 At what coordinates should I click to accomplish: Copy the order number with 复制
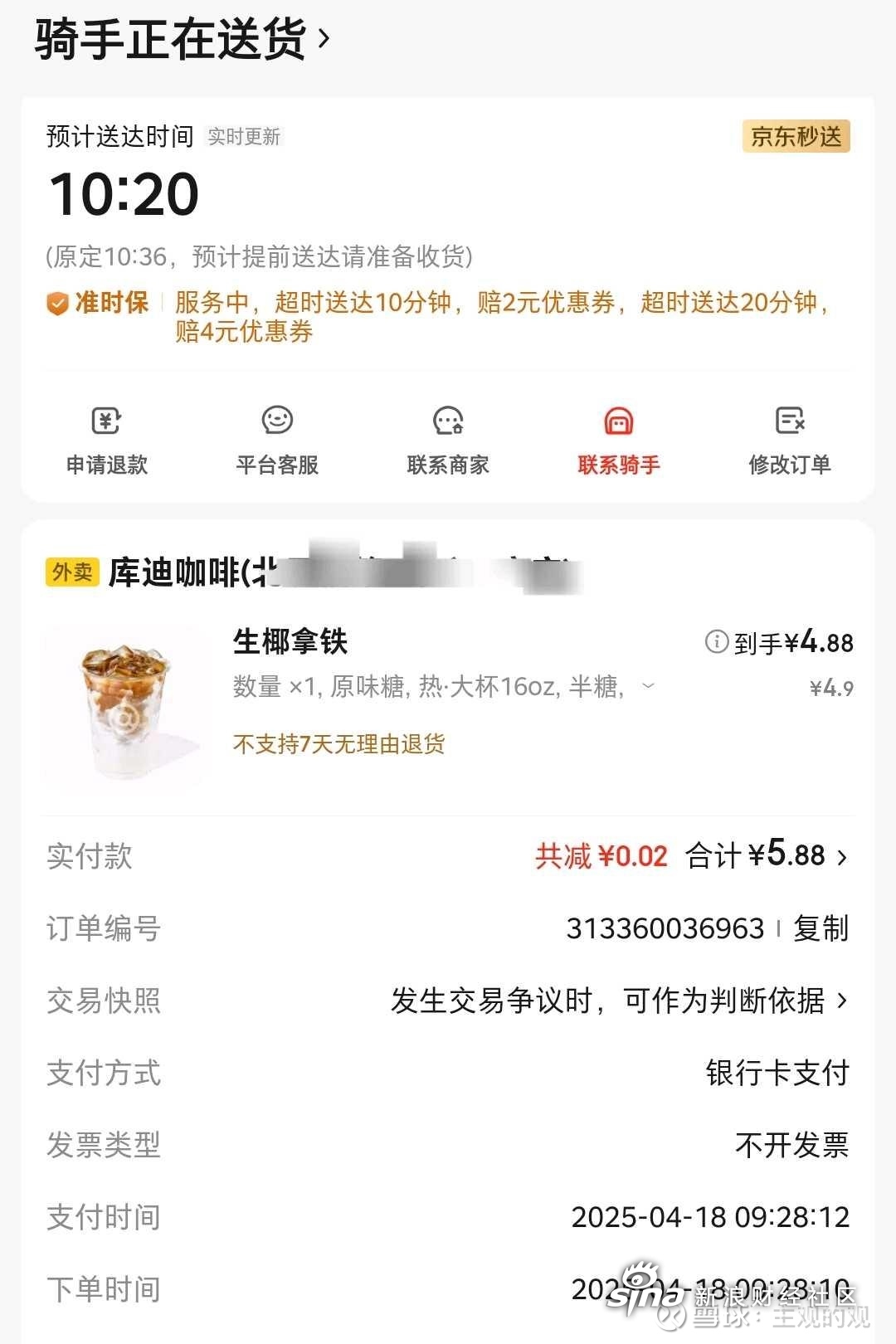pyautogui.click(x=821, y=928)
